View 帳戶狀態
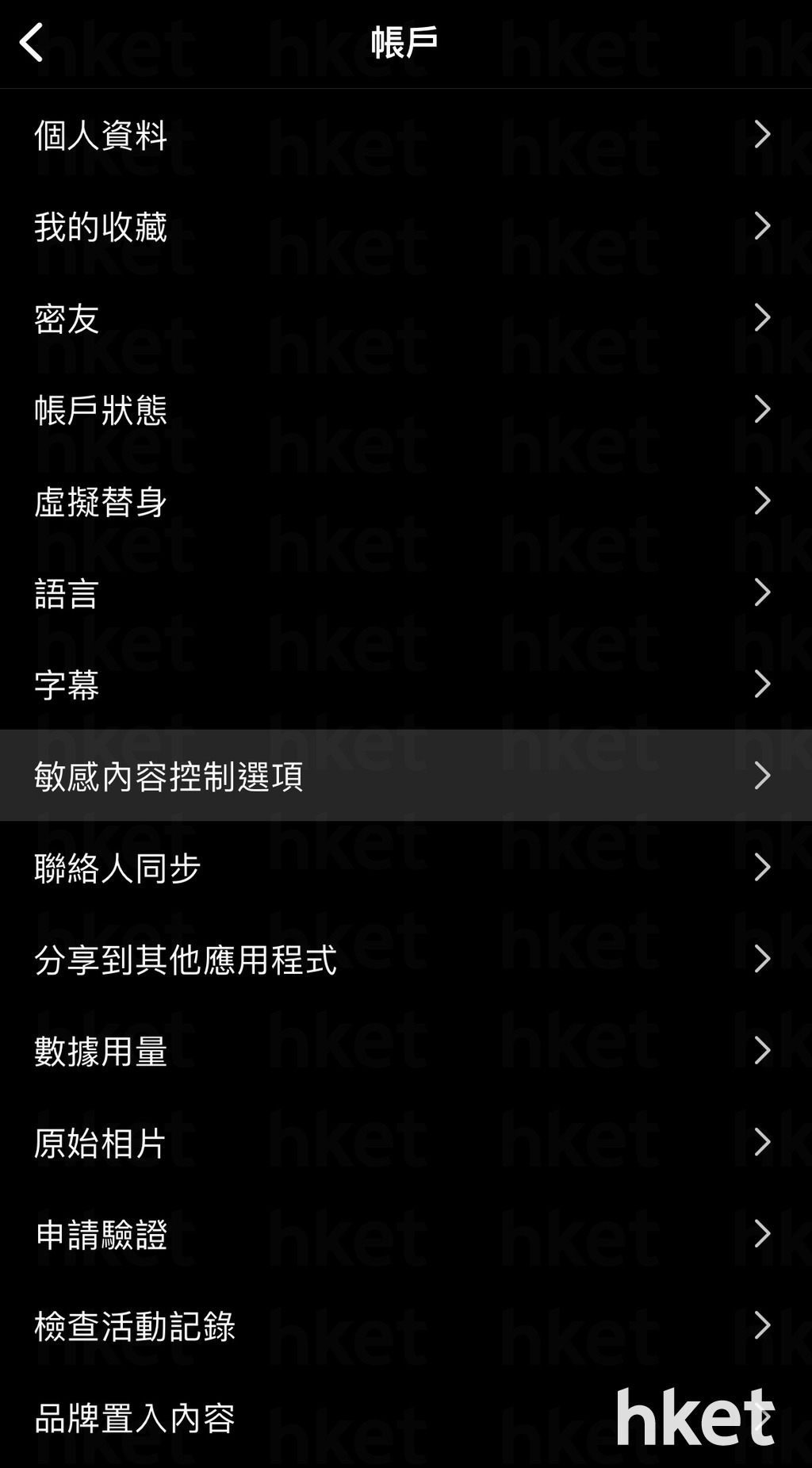The image size is (812, 1468). (x=406, y=409)
